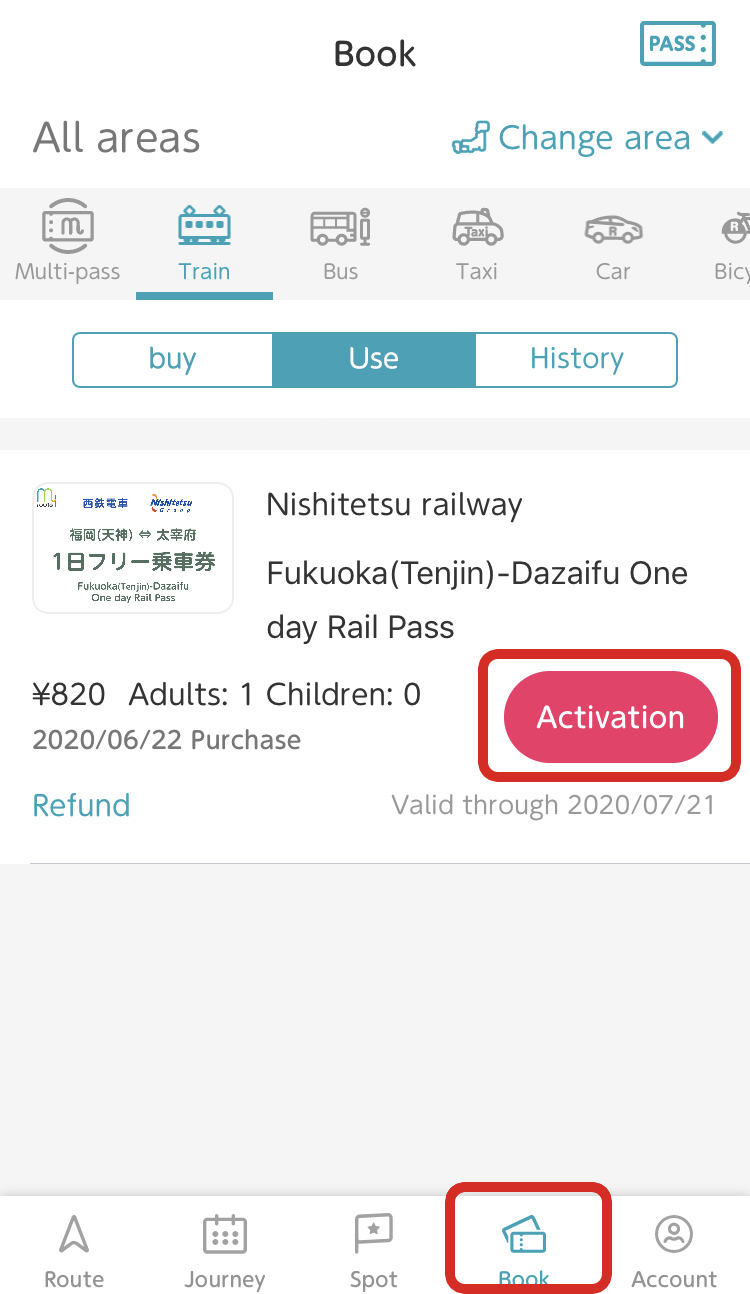
Task: Go to the Route tab
Action: coord(74,1250)
